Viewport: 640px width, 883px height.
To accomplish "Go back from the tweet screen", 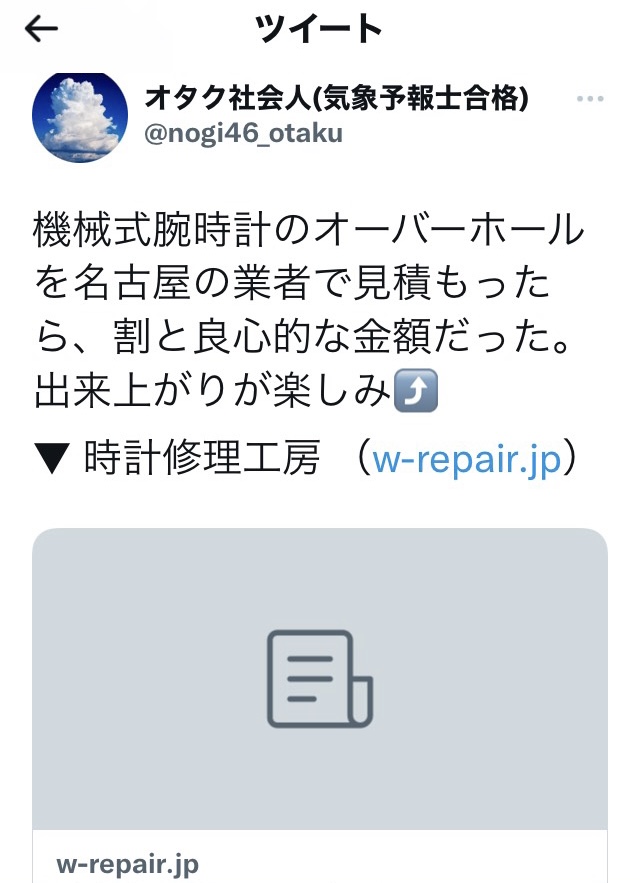I will point(41,30).
